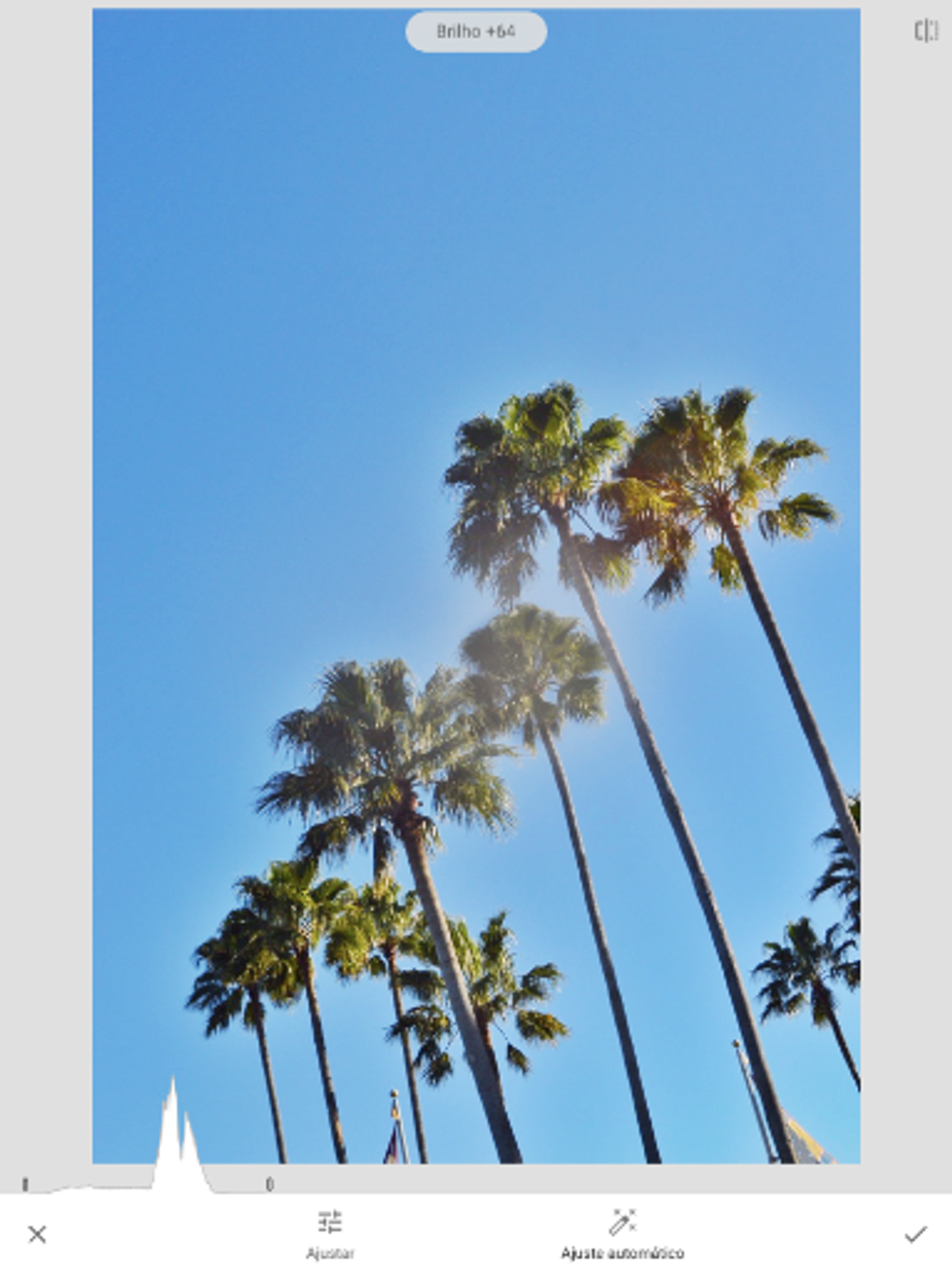Screen dimensions: 952x1273
Task: Tap the histogram graph
Action: click(x=146, y=1147)
